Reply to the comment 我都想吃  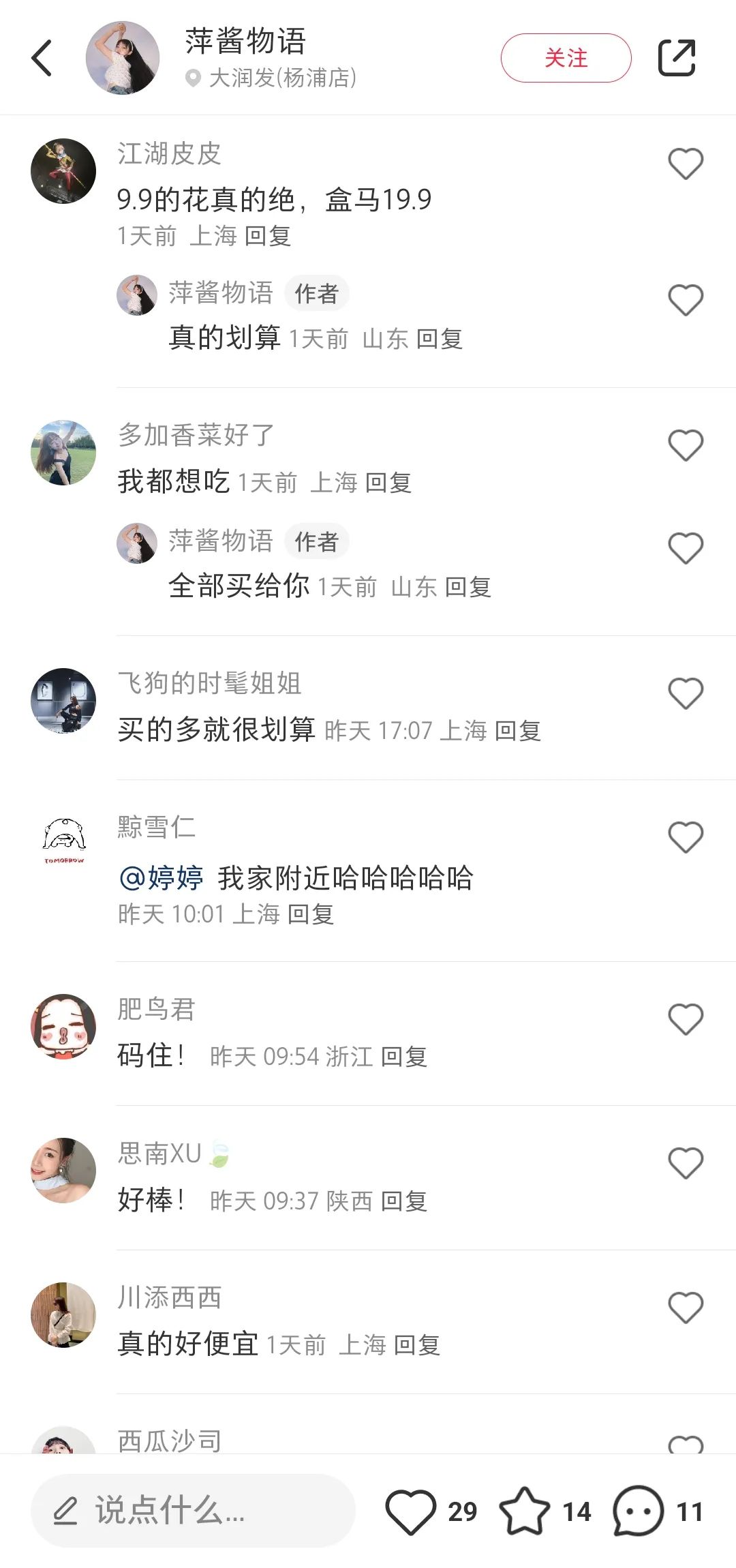point(388,483)
